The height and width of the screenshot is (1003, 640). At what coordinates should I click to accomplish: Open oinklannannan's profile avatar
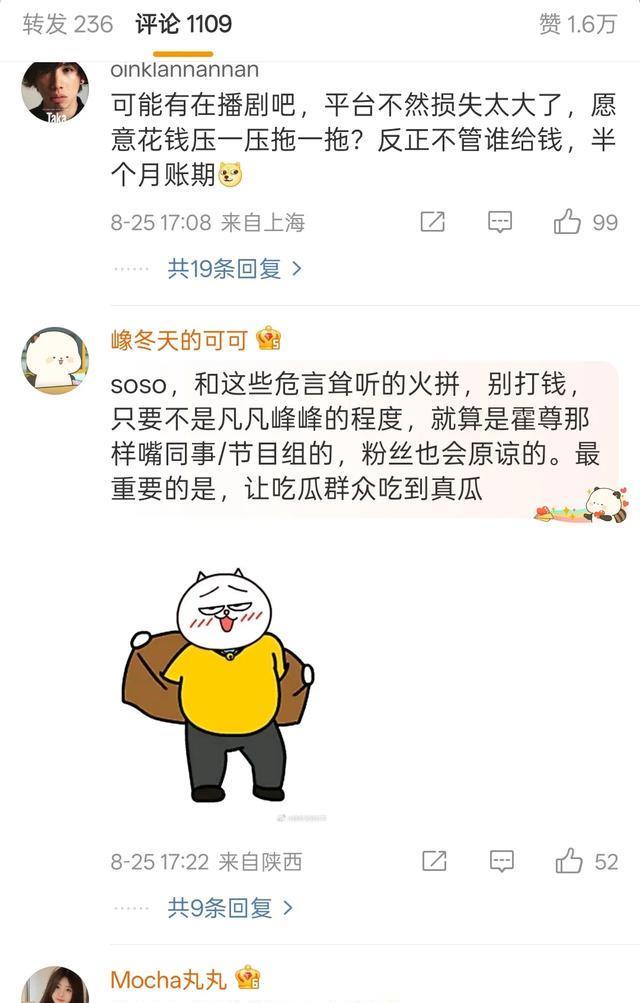[x=54, y=92]
